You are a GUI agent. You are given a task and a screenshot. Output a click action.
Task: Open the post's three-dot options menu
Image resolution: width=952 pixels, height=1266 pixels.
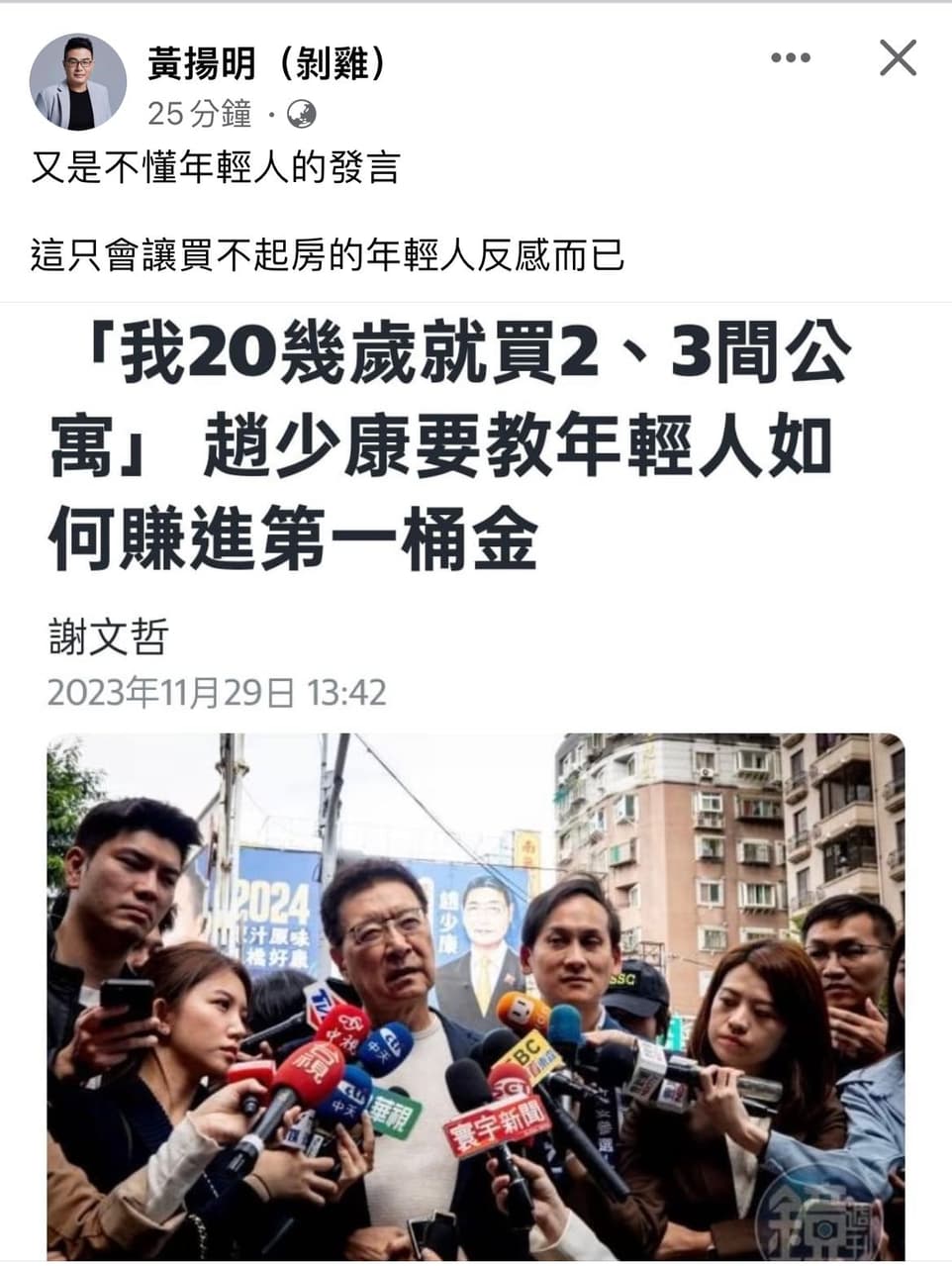coord(790,58)
